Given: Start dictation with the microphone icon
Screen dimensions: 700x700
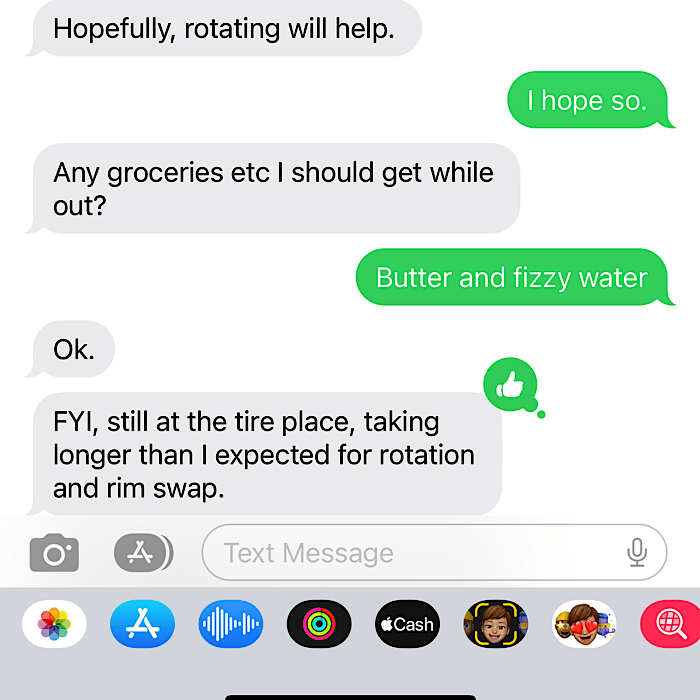Looking at the screenshot, I should (x=637, y=552).
